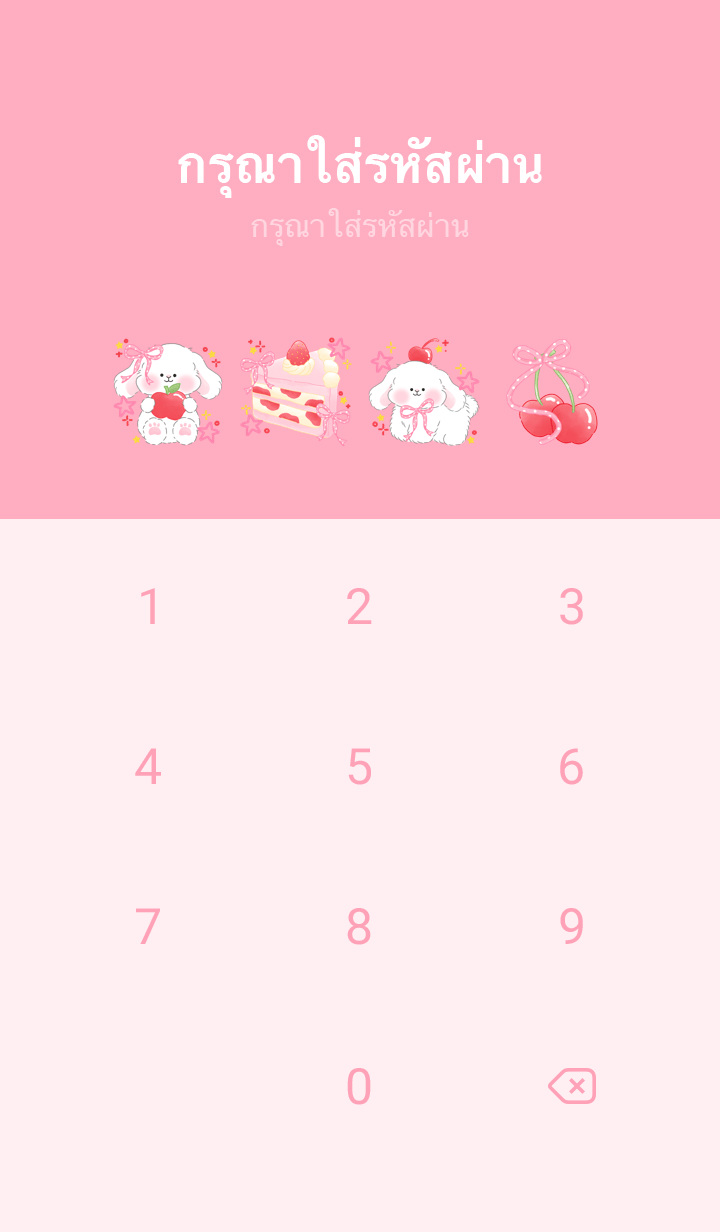Tap the number 2 key

click(359, 607)
